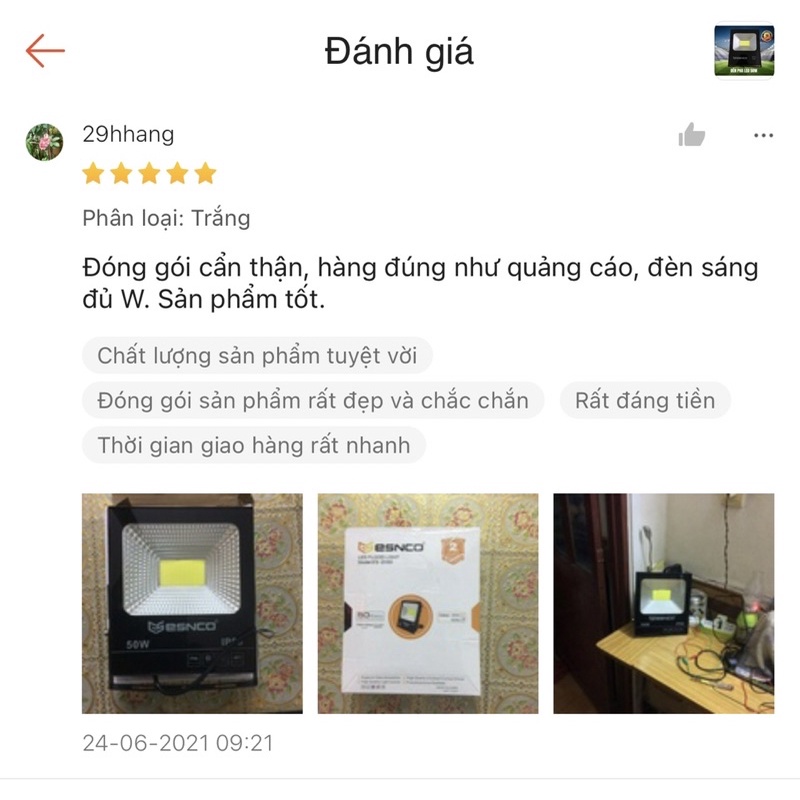The width and height of the screenshot is (800, 800).
Task: Open the product thumbnail in the header
Action: click(743, 51)
